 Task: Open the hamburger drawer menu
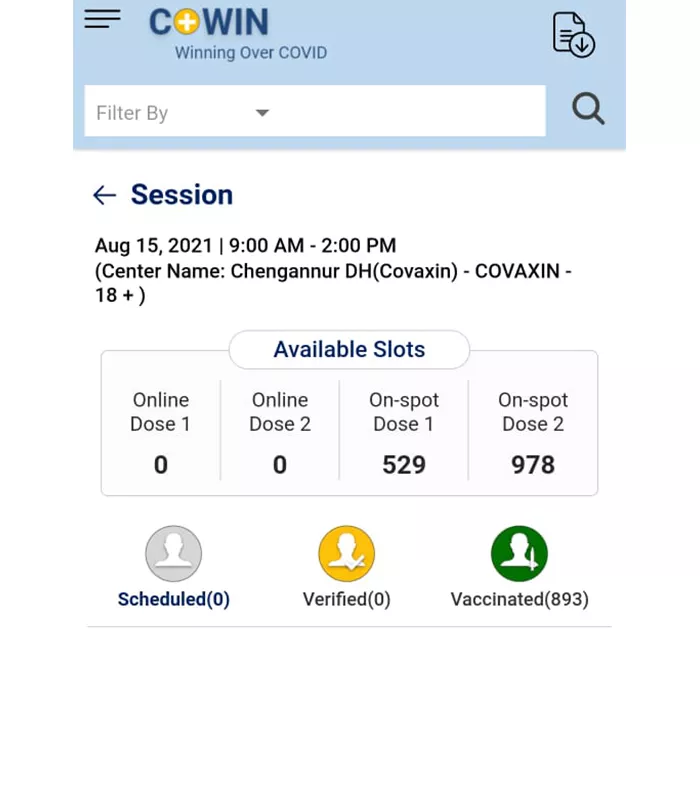[x=102, y=19]
